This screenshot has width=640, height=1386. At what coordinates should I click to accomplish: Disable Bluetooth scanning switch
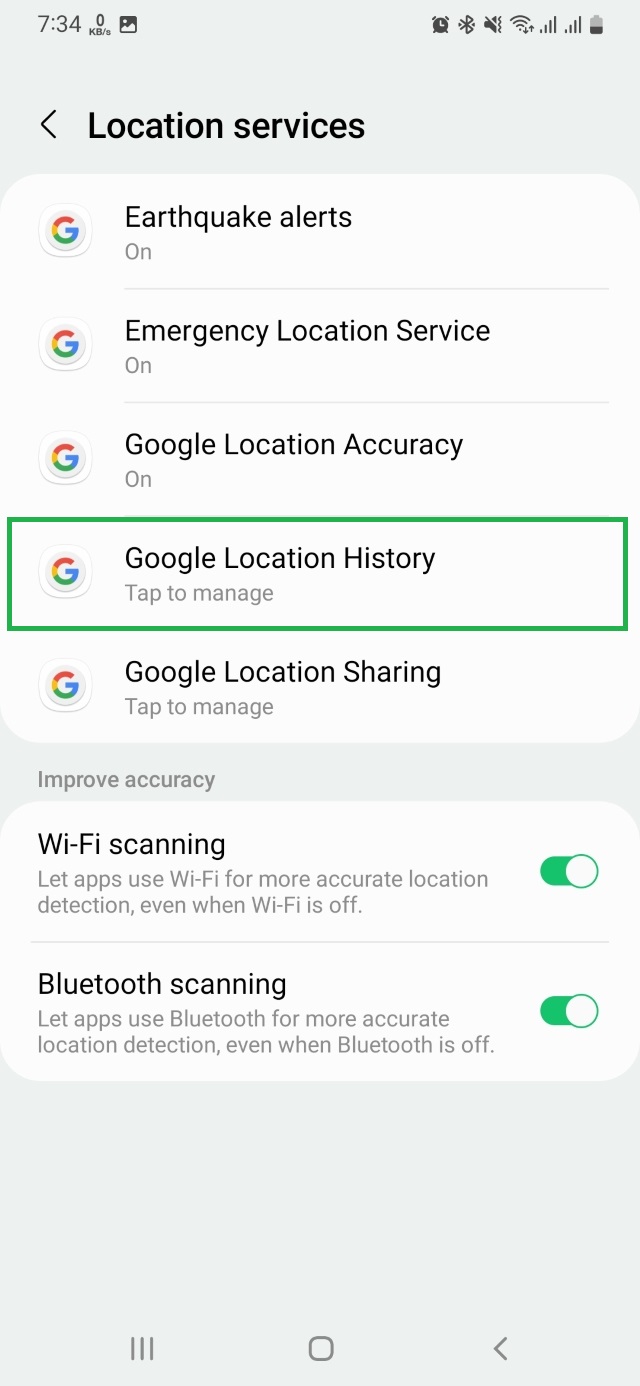[568, 1011]
